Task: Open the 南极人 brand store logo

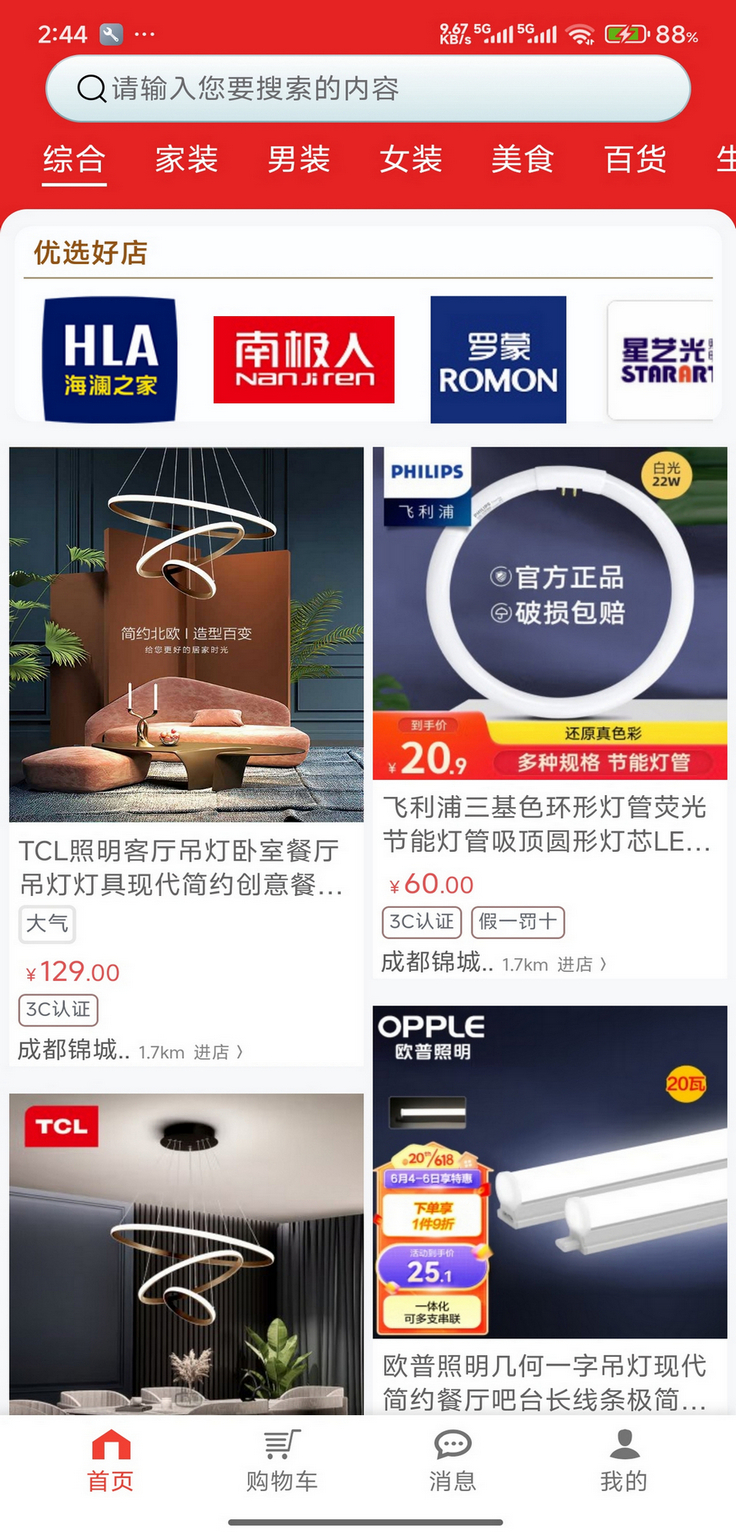Action: [x=304, y=359]
